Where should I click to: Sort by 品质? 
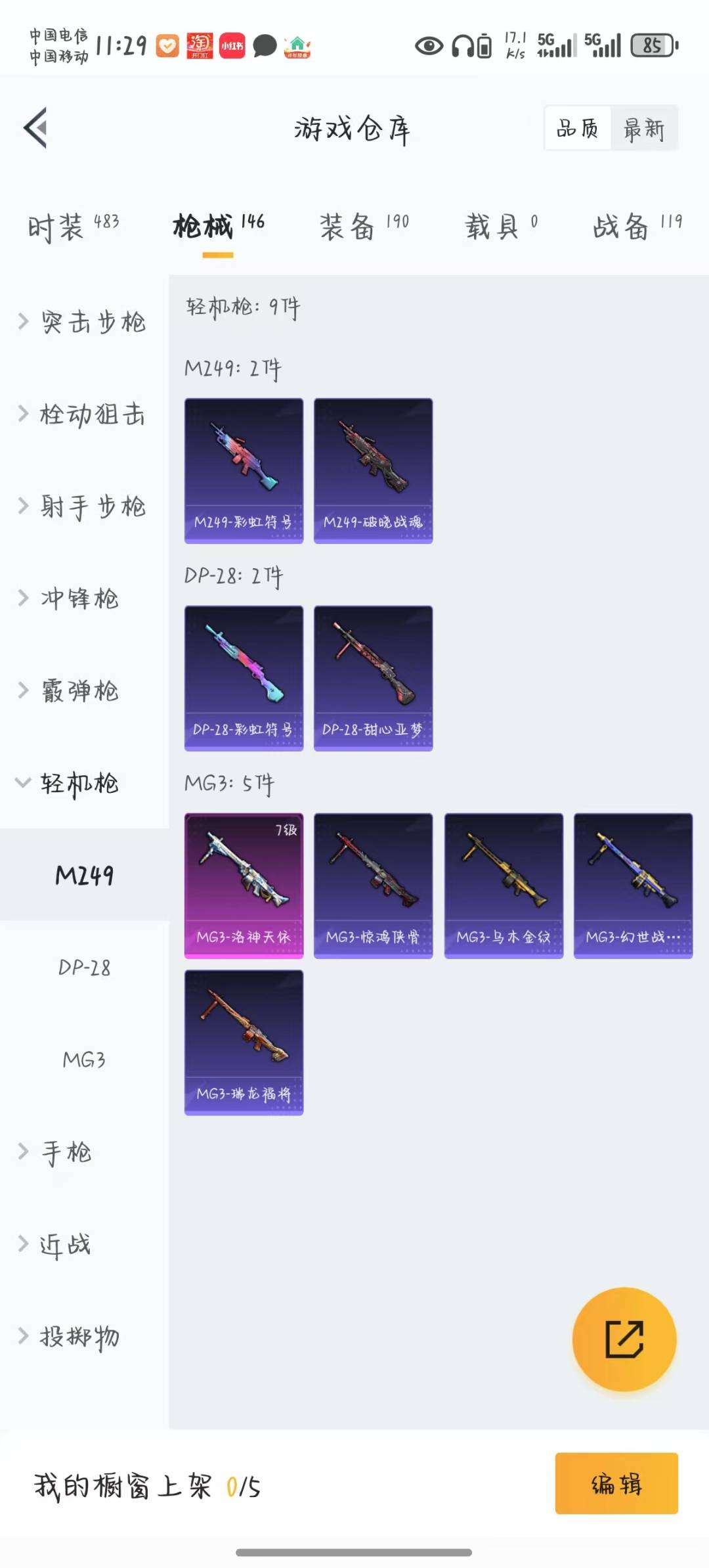[578, 128]
